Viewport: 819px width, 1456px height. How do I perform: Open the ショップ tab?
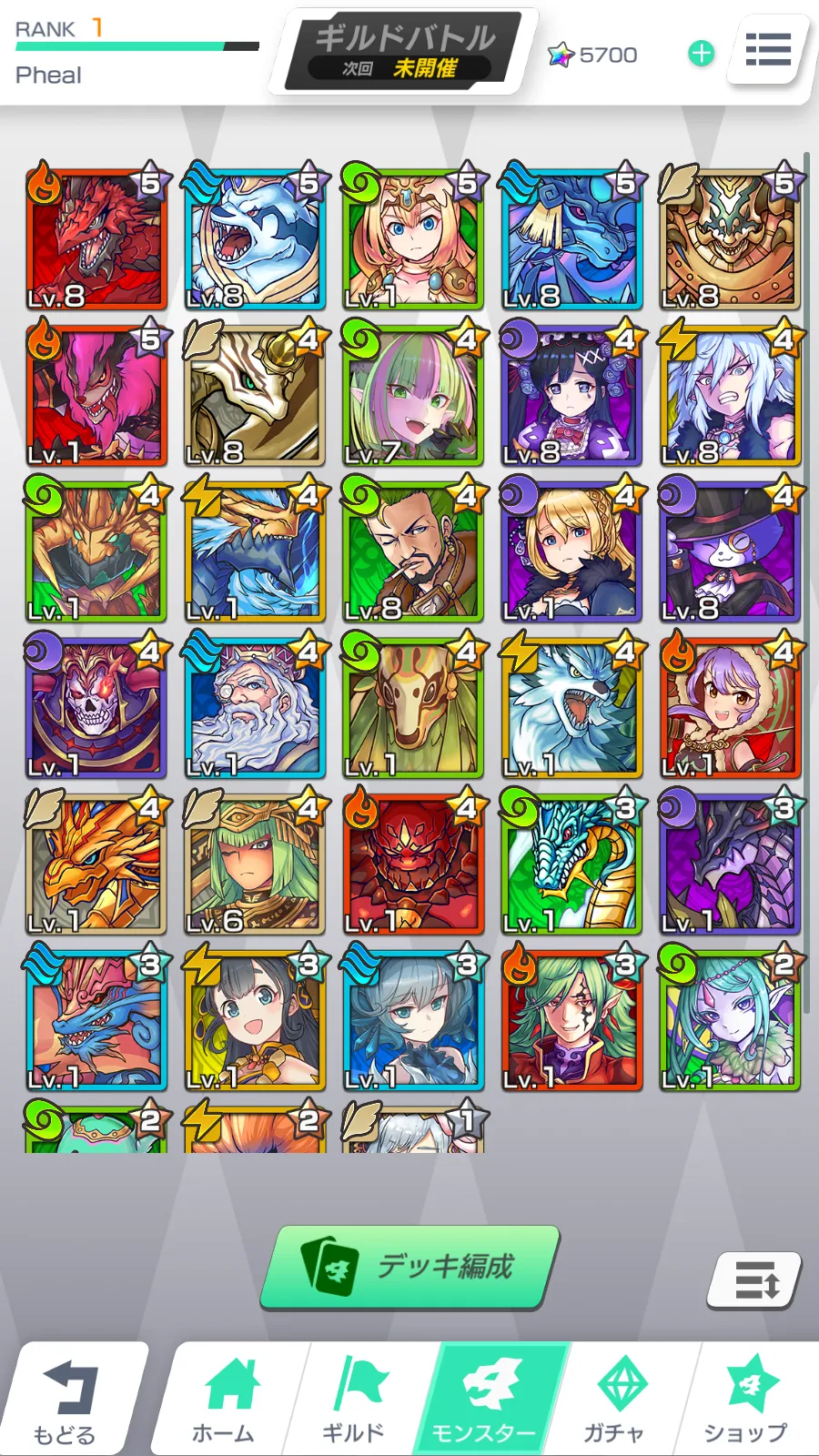pyautogui.click(x=746, y=1401)
